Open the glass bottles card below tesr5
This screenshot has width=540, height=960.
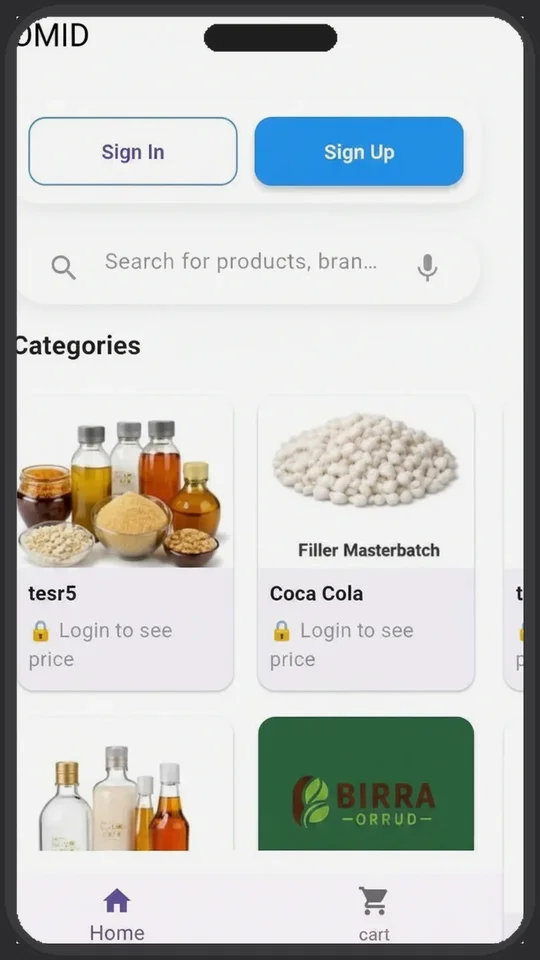coord(125,784)
